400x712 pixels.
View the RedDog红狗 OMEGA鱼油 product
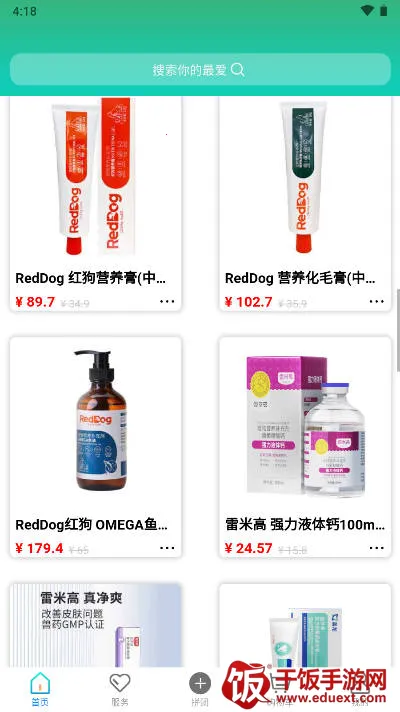pyautogui.click(x=95, y=447)
